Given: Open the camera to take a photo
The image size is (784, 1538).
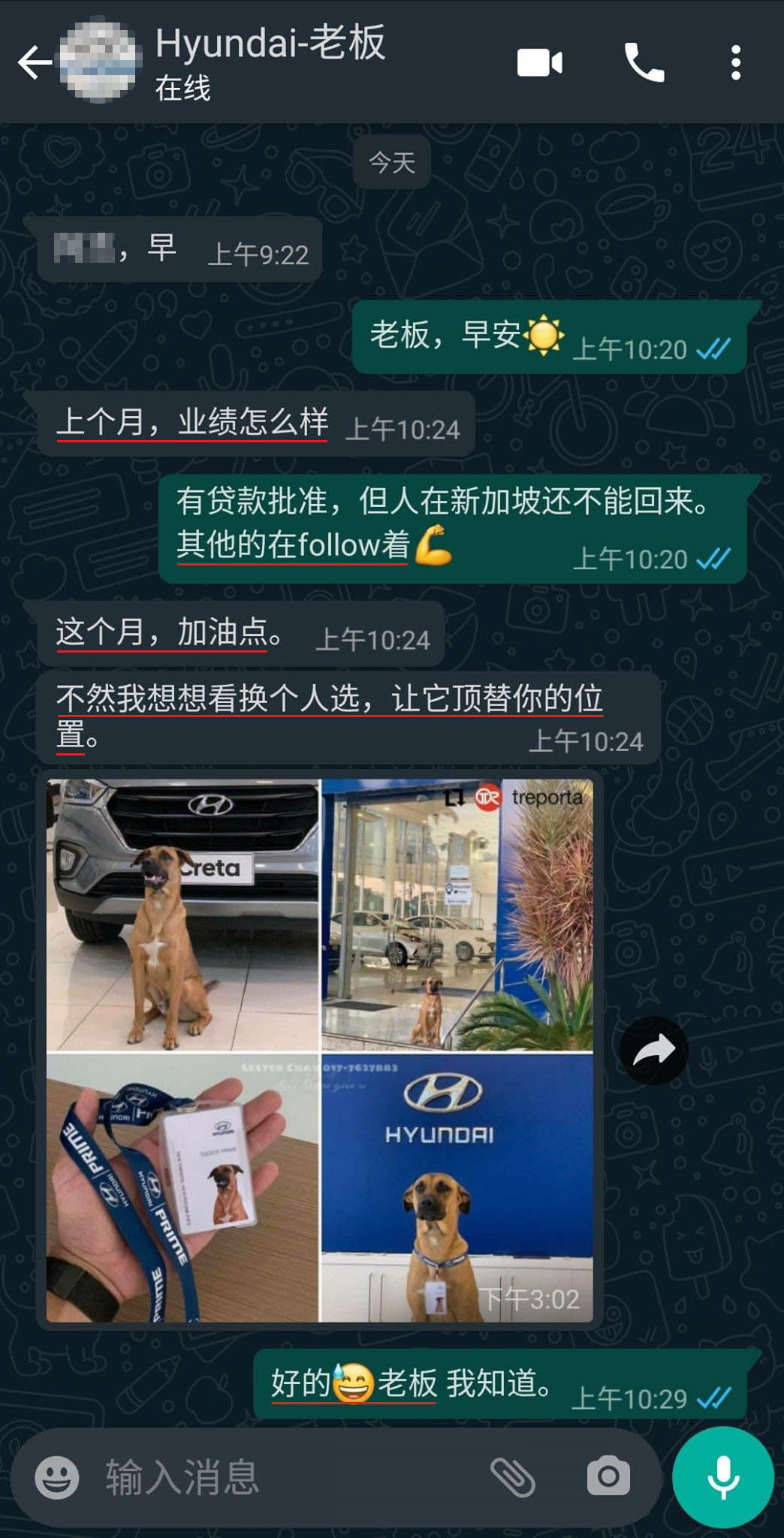Looking at the screenshot, I should tap(608, 1477).
